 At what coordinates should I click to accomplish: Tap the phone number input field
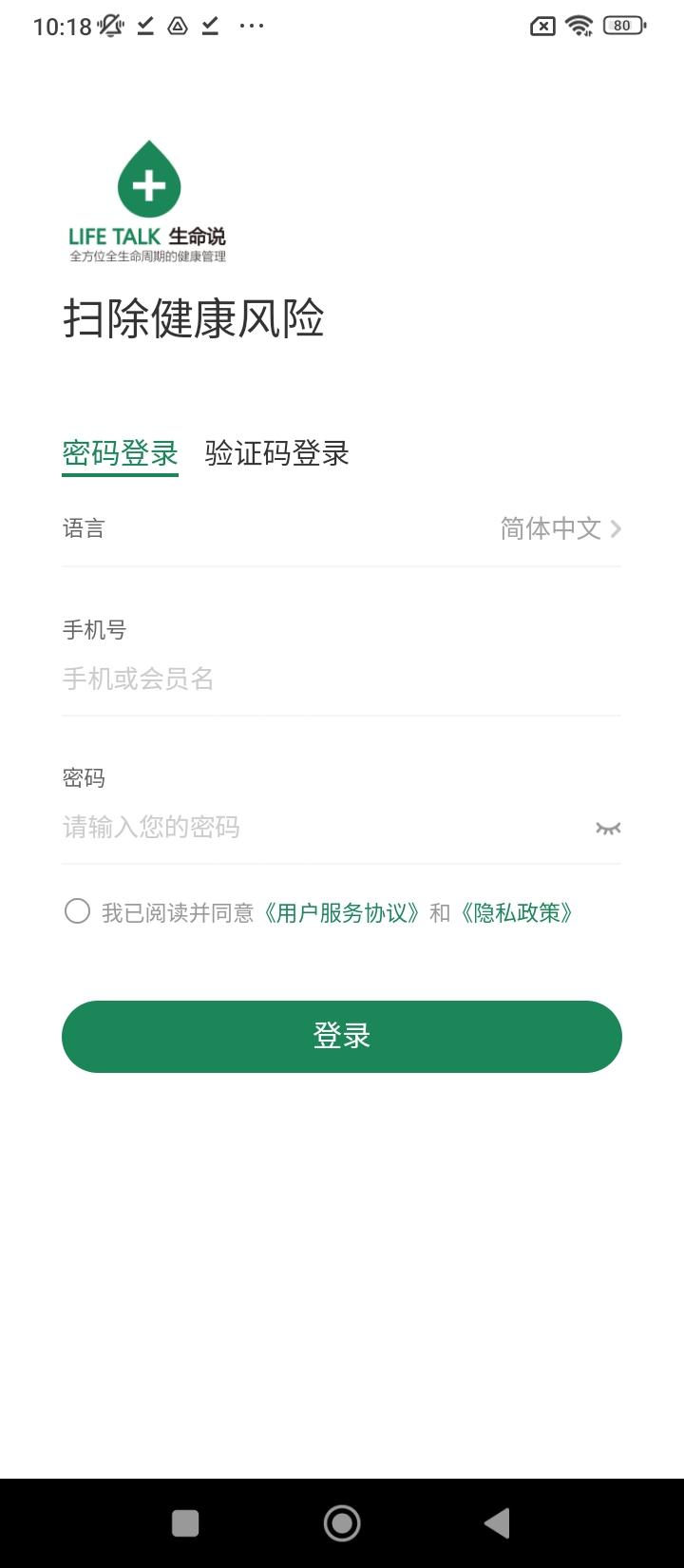click(285, 679)
